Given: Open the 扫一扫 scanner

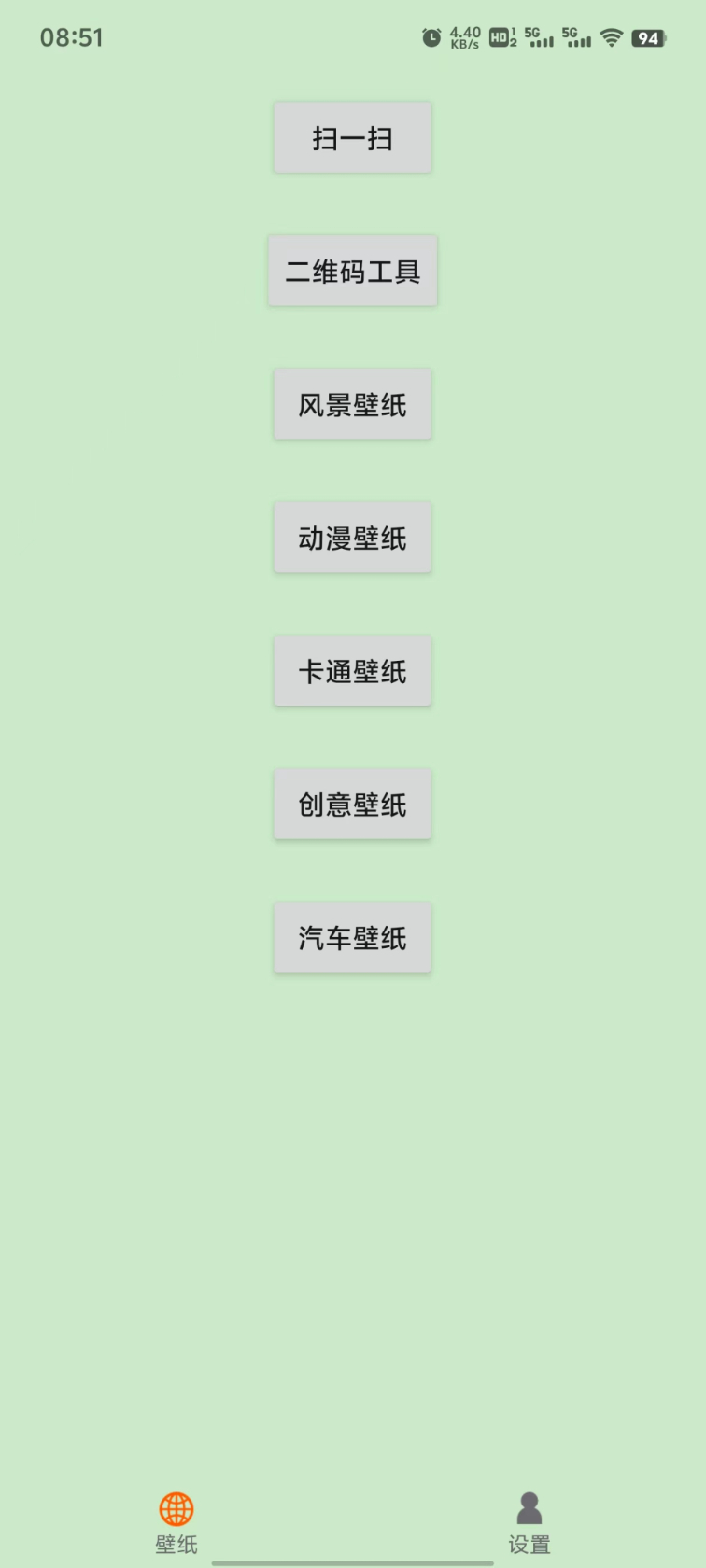Looking at the screenshot, I should point(352,136).
